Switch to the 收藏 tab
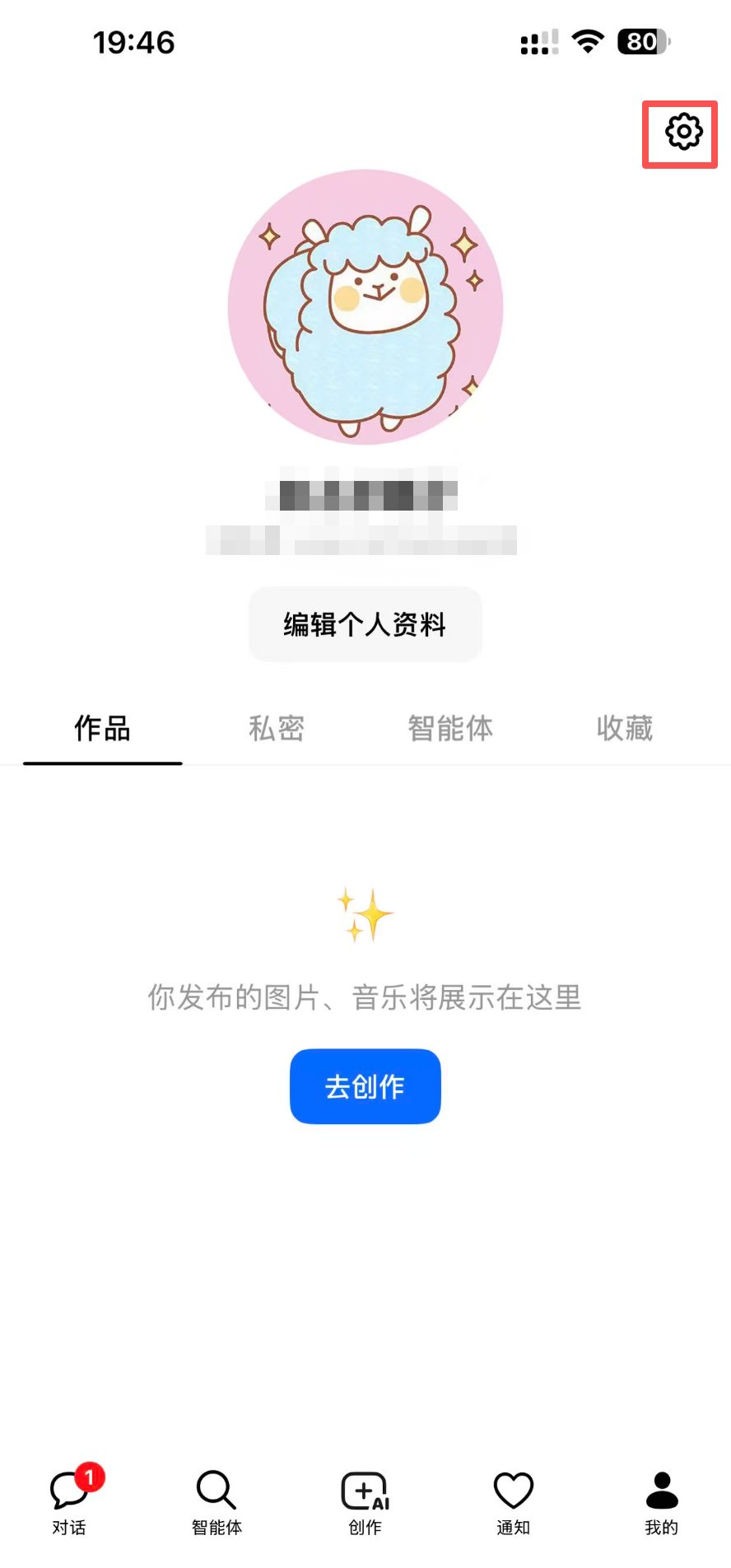Viewport: 731px width, 1568px height. pos(625,729)
